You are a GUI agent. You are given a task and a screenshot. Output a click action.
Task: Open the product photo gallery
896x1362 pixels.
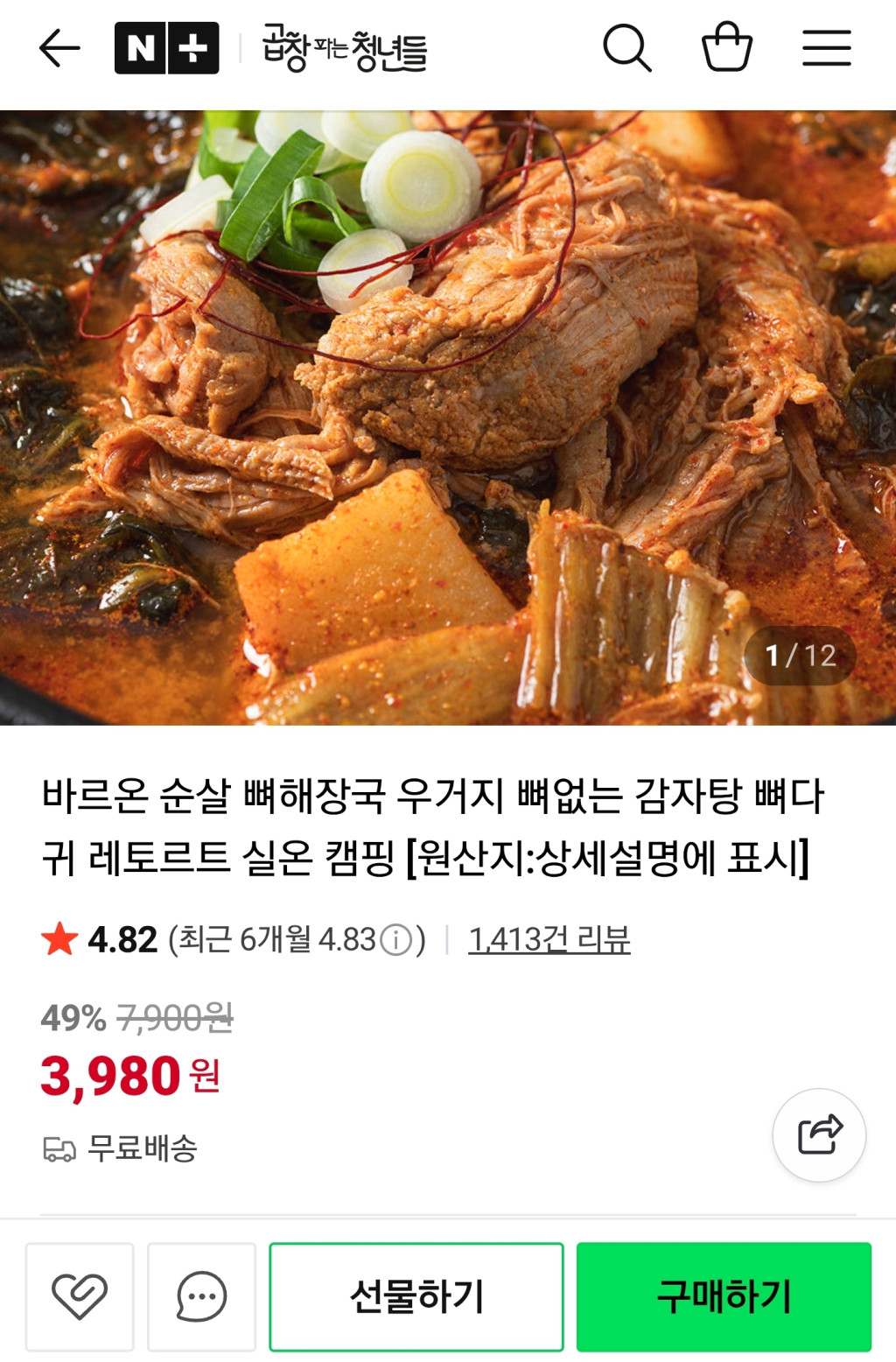point(448,418)
